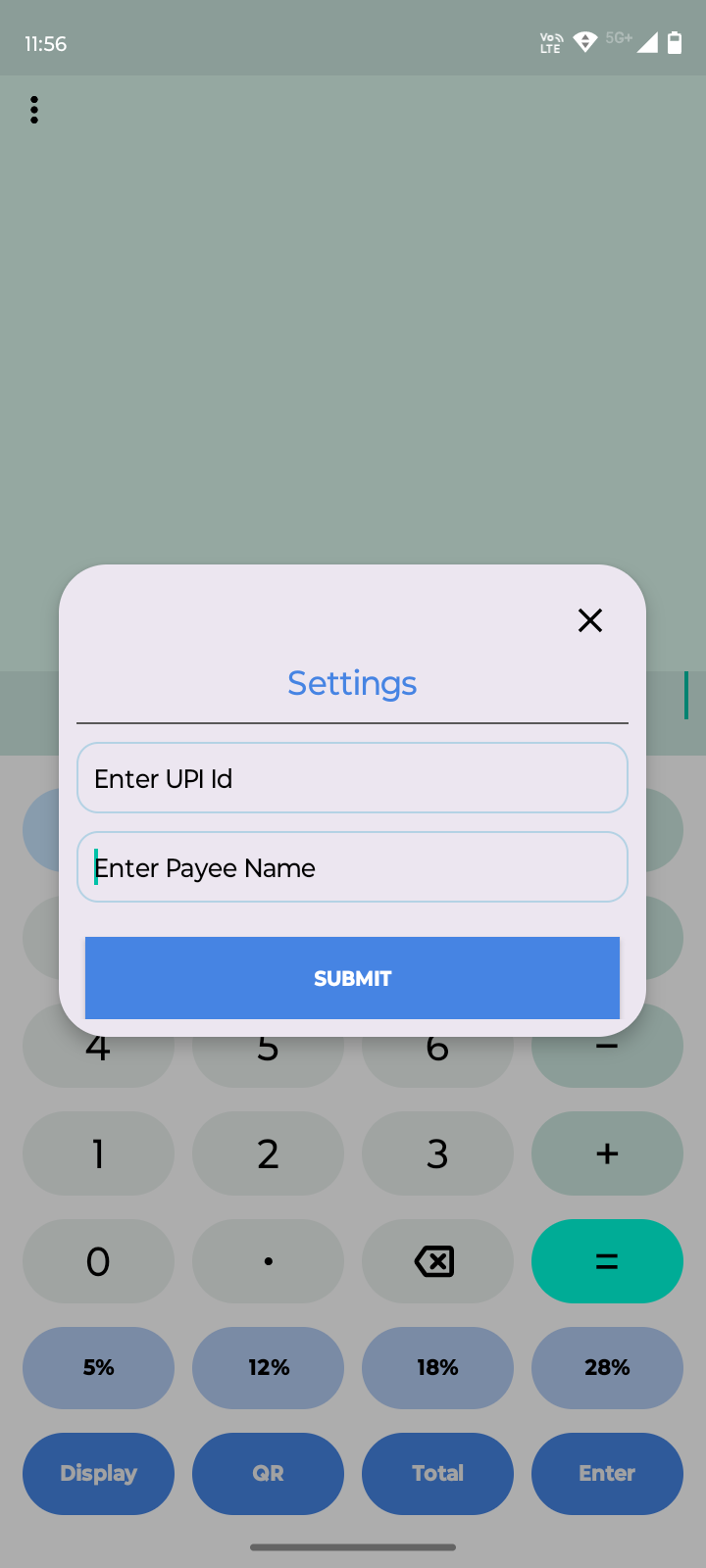Image resolution: width=706 pixels, height=1568 pixels.
Task: Close the Settings dialog
Action: pos(589,620)
